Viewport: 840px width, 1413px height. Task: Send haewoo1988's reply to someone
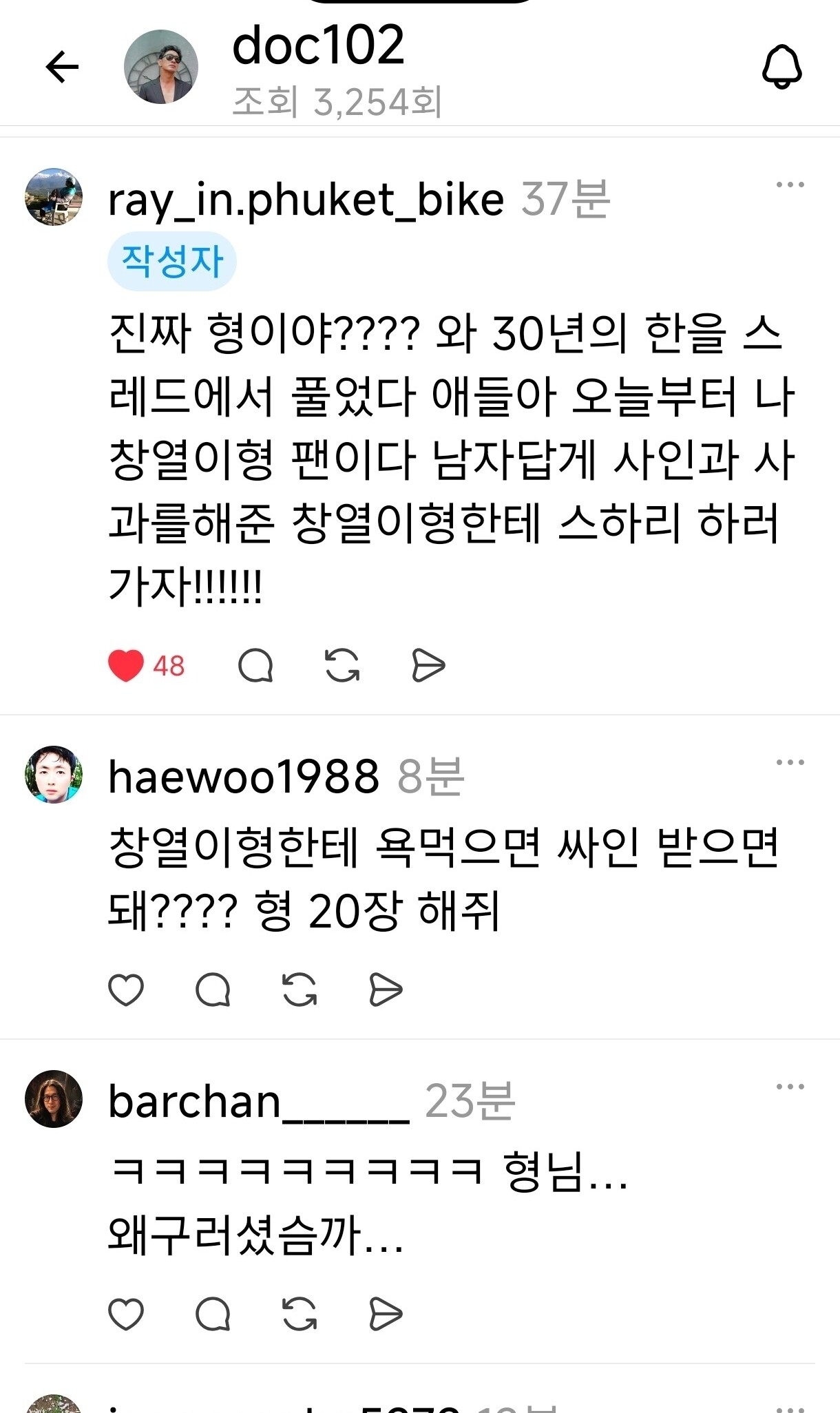386,990
